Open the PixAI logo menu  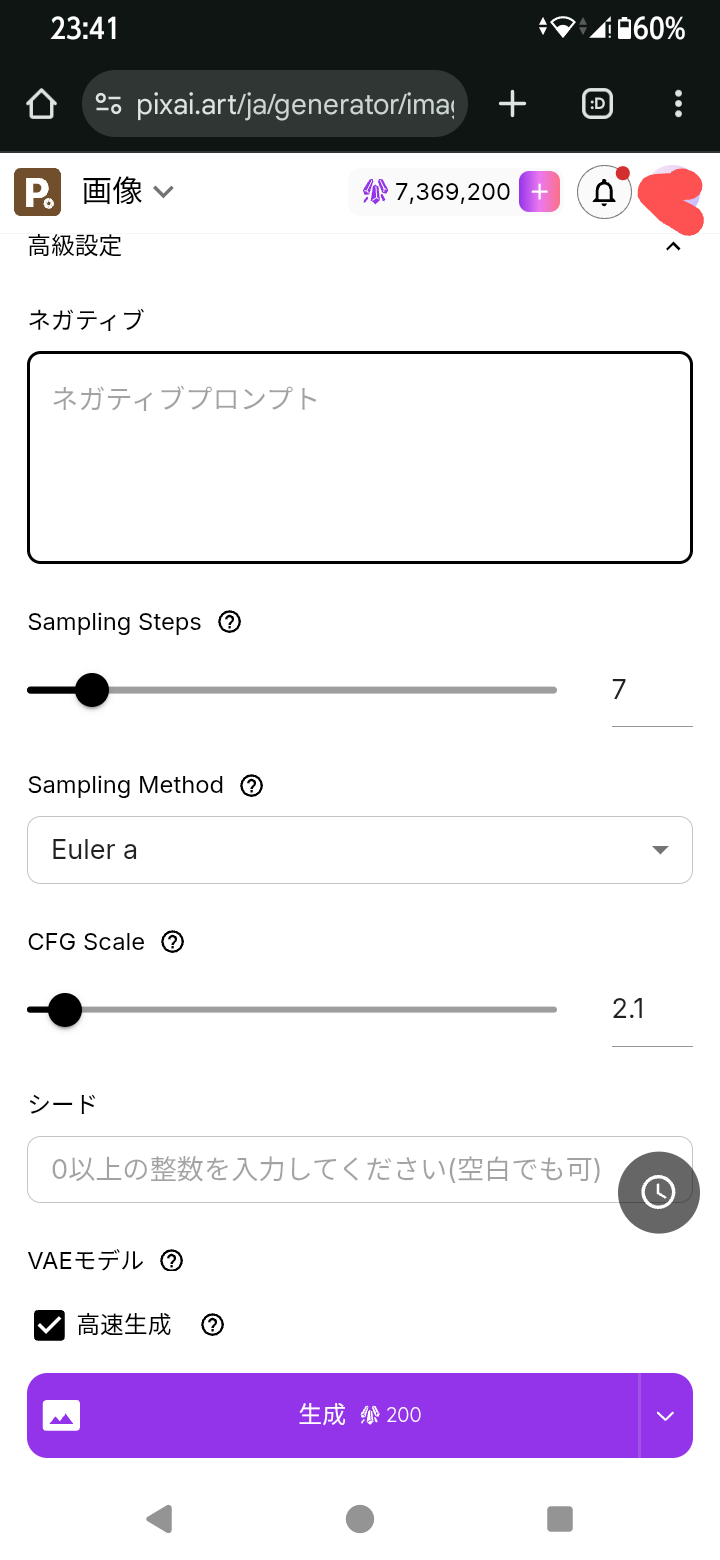coord(38,192)
